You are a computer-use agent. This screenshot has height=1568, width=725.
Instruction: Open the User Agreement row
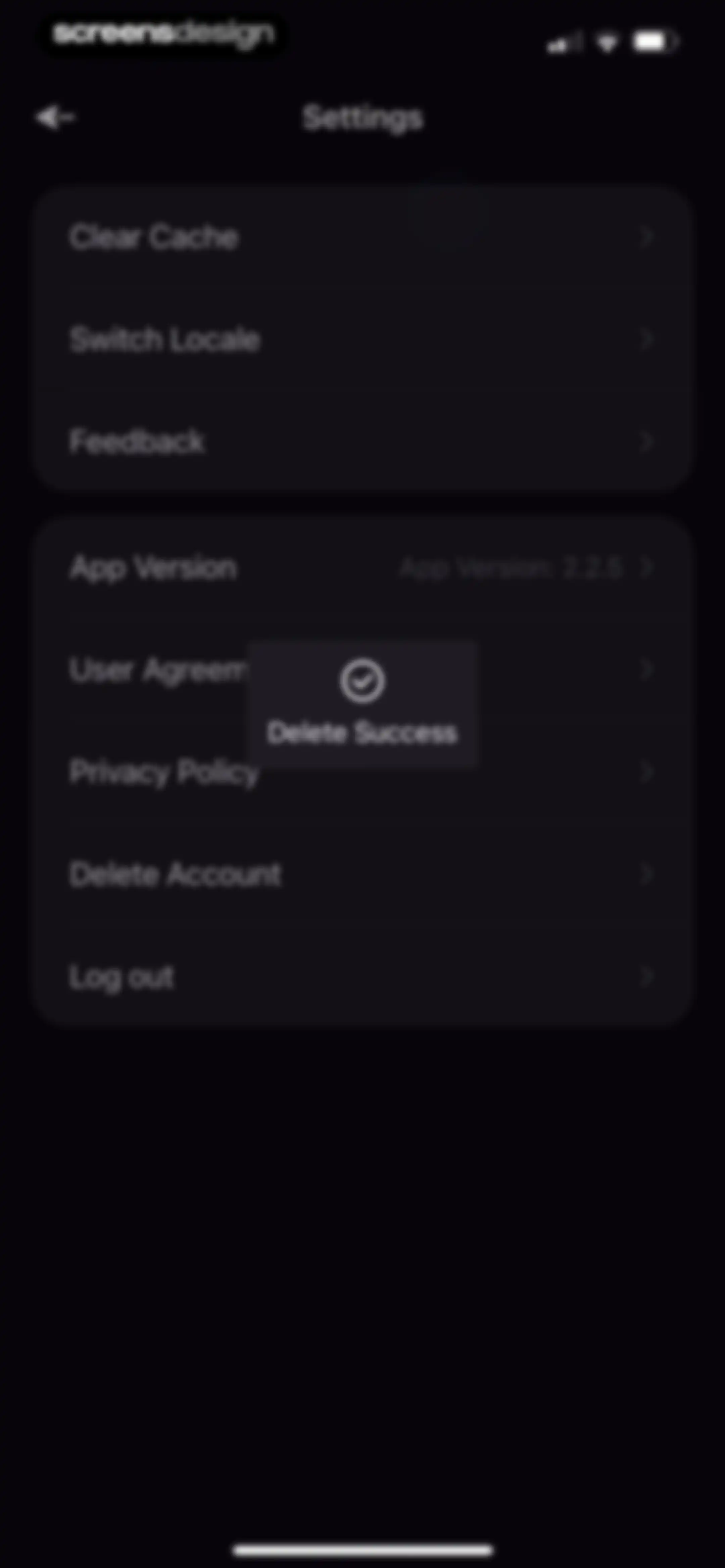point(362,670)
